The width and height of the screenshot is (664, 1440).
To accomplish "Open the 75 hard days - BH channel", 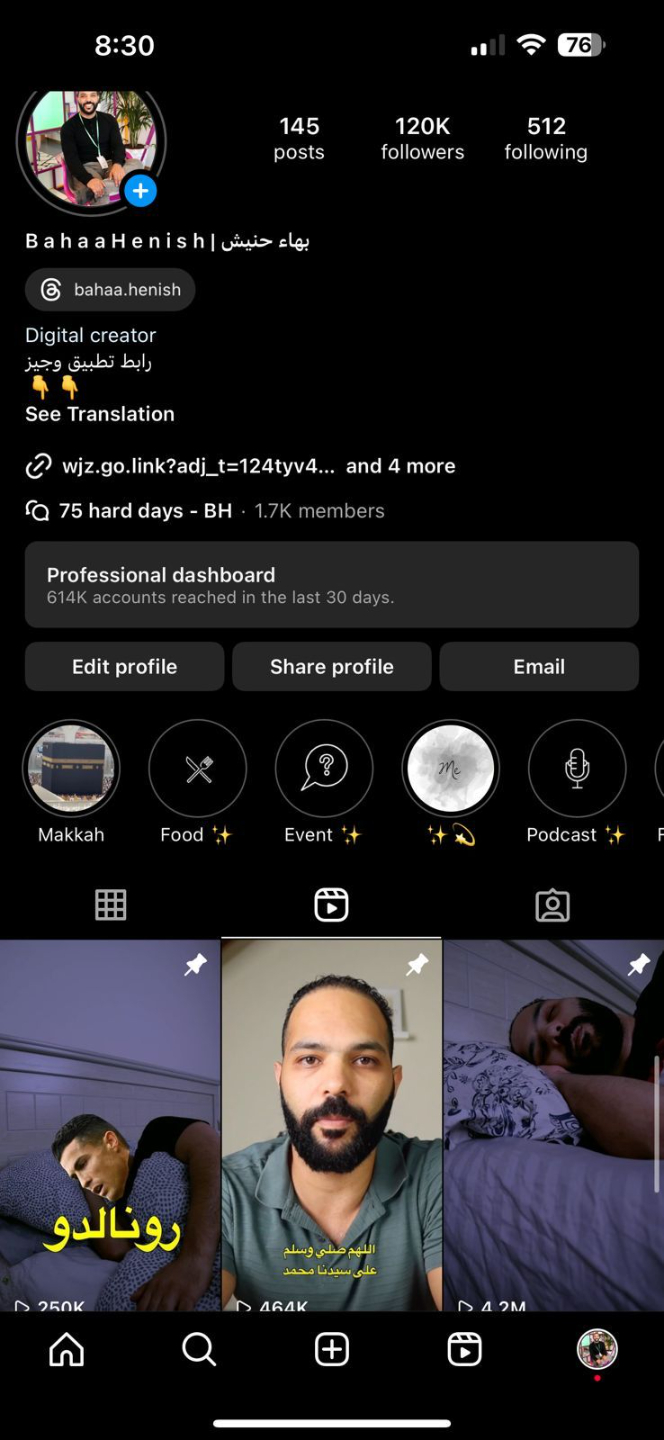I will [x=145, y=511].
